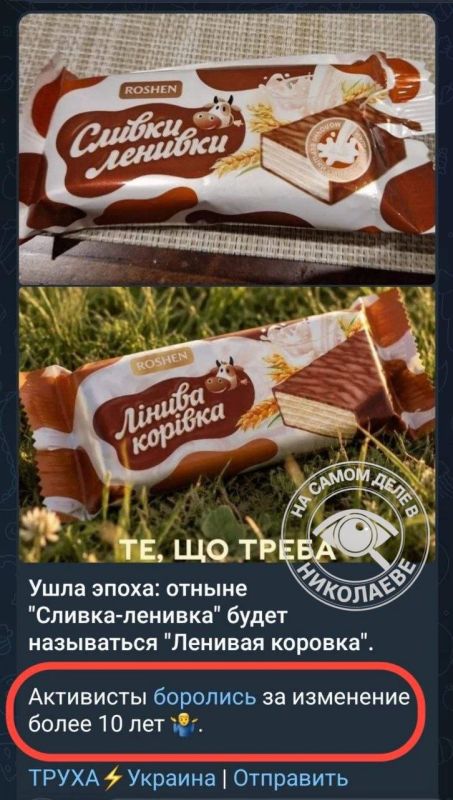This screenshot has width=453, height=800.
Task: Follow the blue "боролись" link
Action: [205, 696]
